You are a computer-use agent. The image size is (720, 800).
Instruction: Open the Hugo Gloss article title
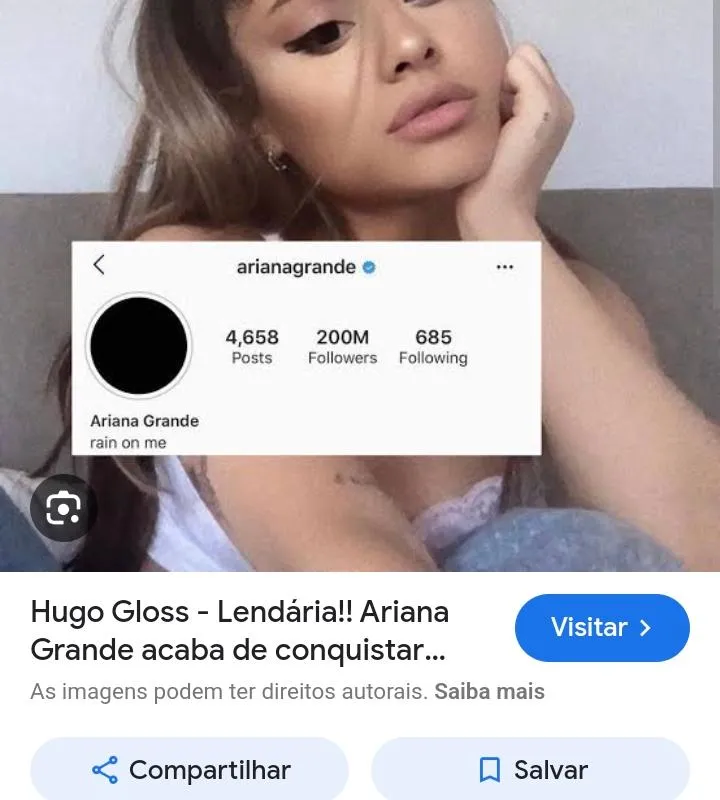pyautogui.click(x=240, y=628)
